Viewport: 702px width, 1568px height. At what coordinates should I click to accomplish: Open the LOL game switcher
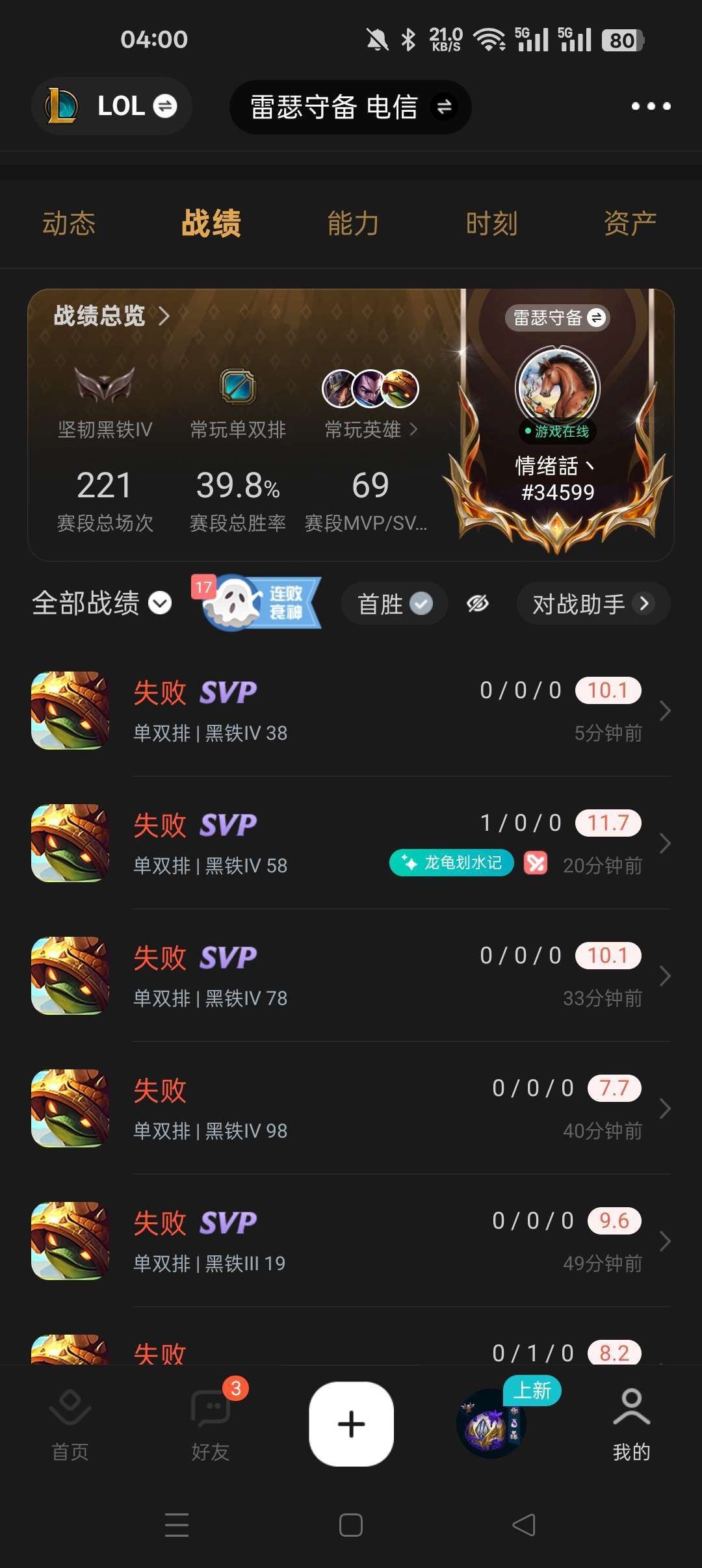(111, 106)
